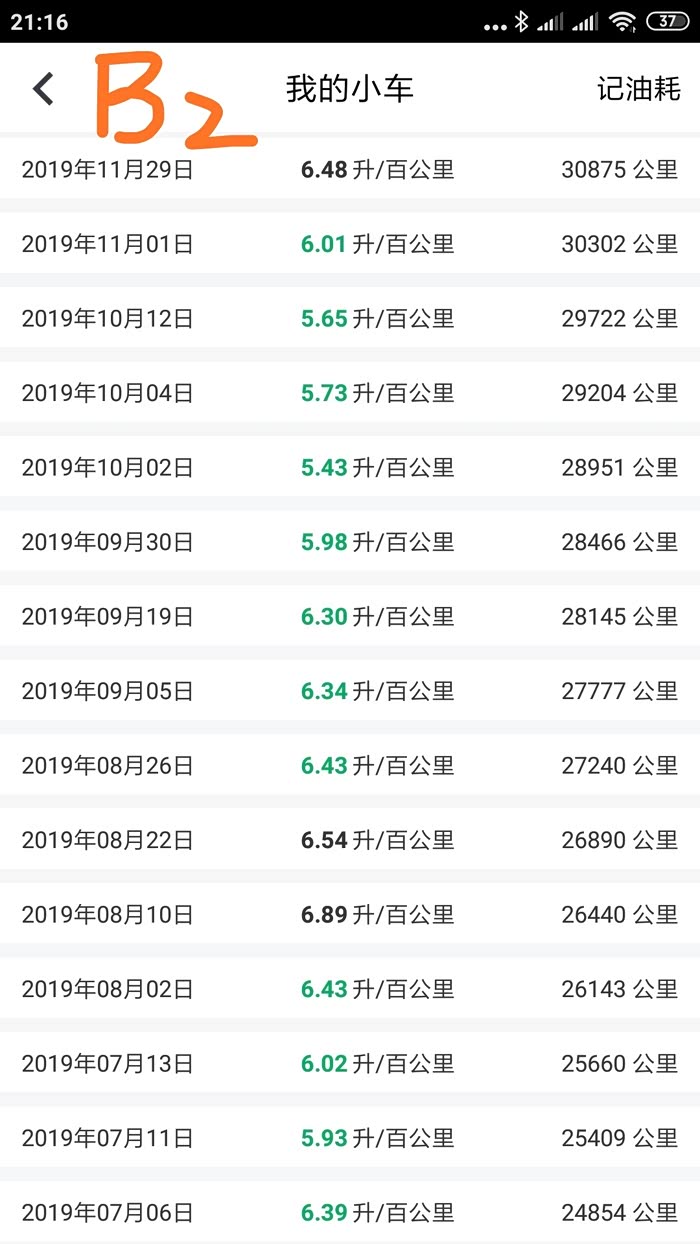Tap 记油耗 to record fuel consumption
This screenshot has width=700, height=1244.
638,89
